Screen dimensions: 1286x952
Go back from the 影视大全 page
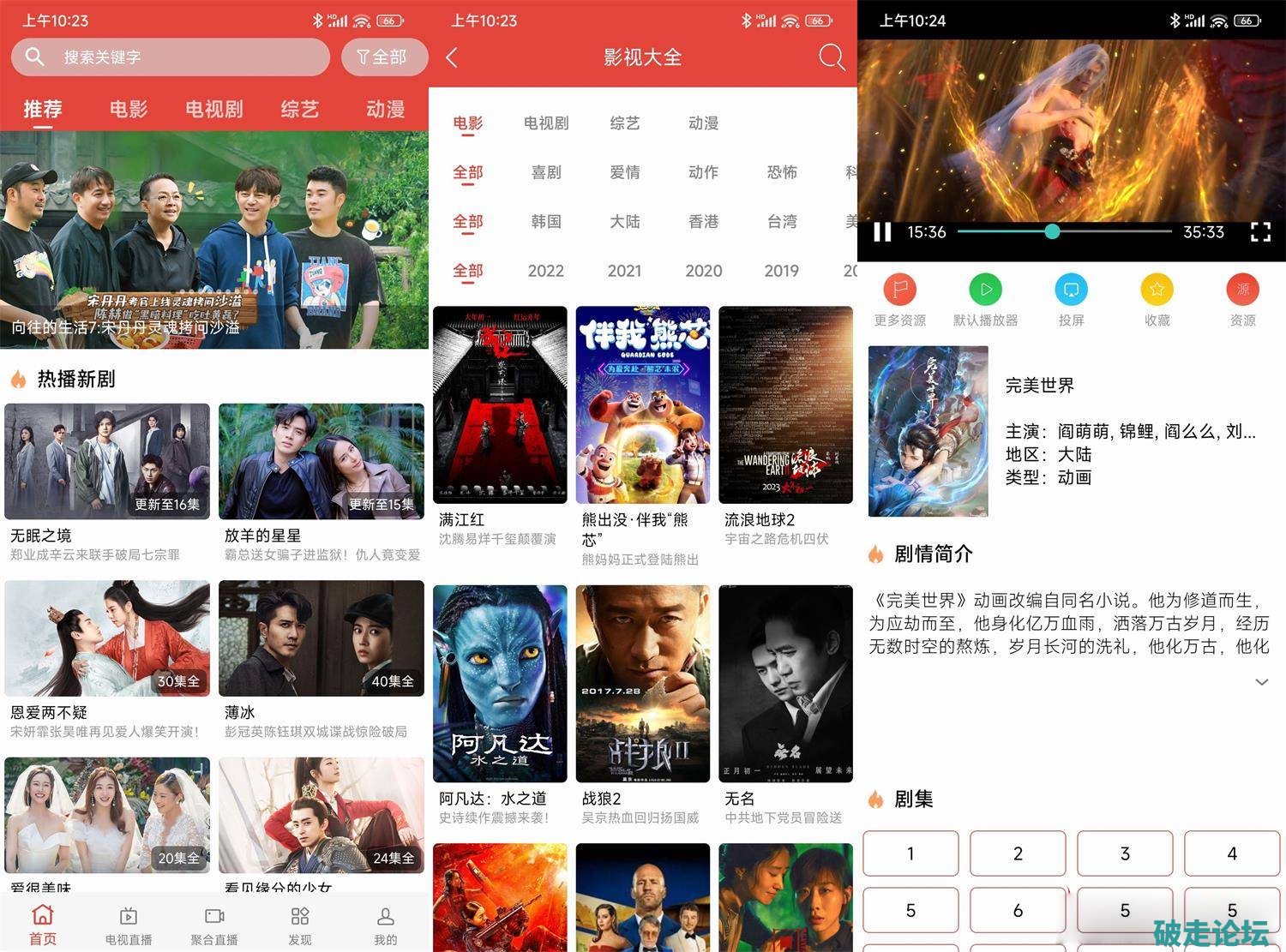[x=453, y=57]
